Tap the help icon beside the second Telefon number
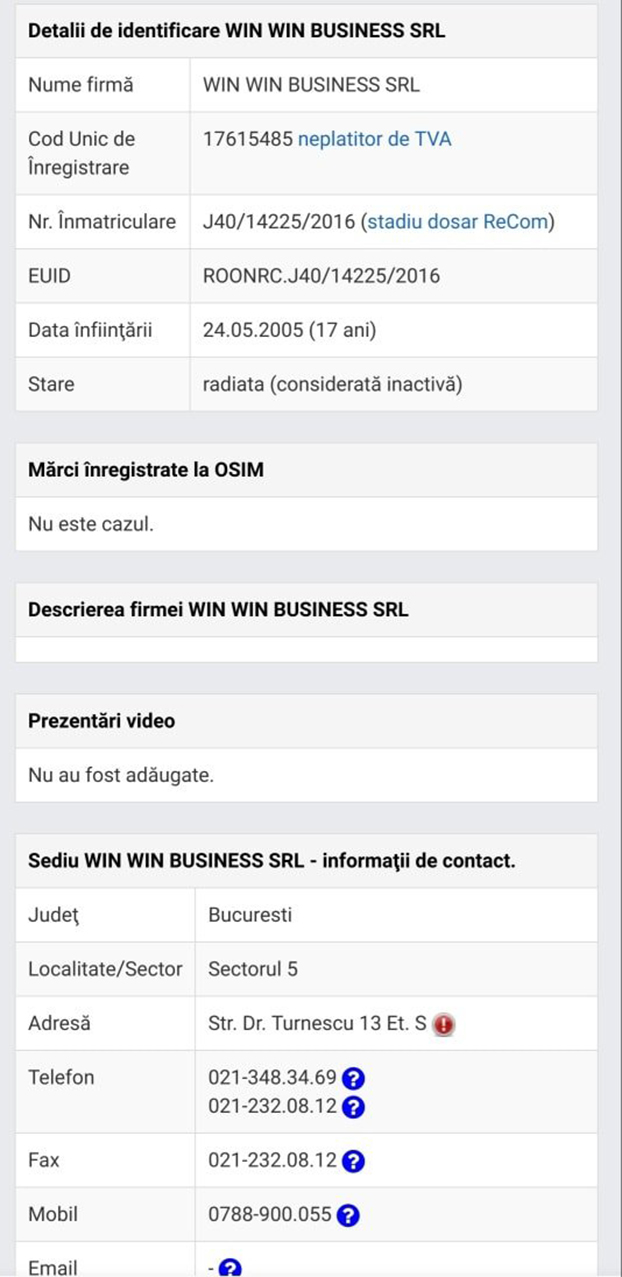 pos(352,1107)
